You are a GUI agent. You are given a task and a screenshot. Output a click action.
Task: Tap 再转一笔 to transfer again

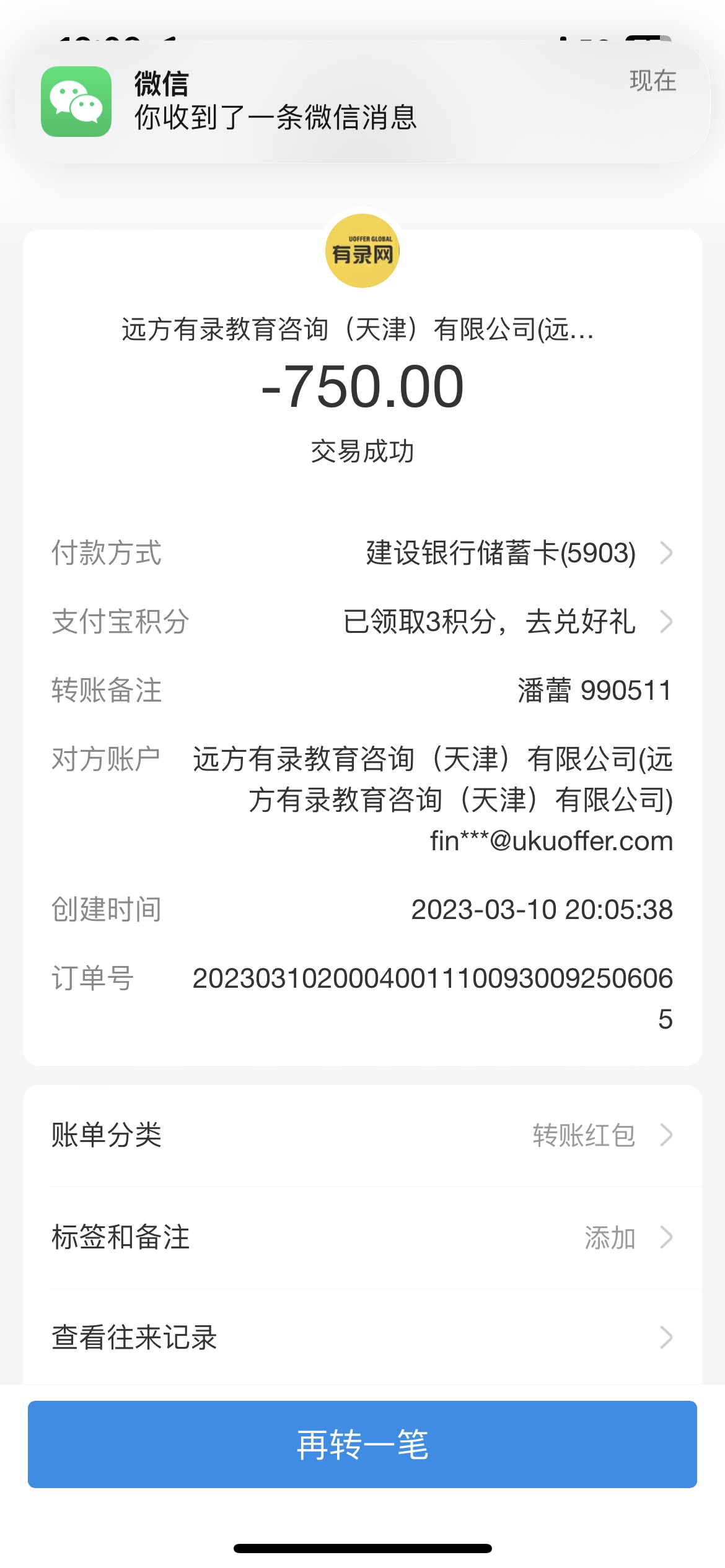pos(362,1444)
